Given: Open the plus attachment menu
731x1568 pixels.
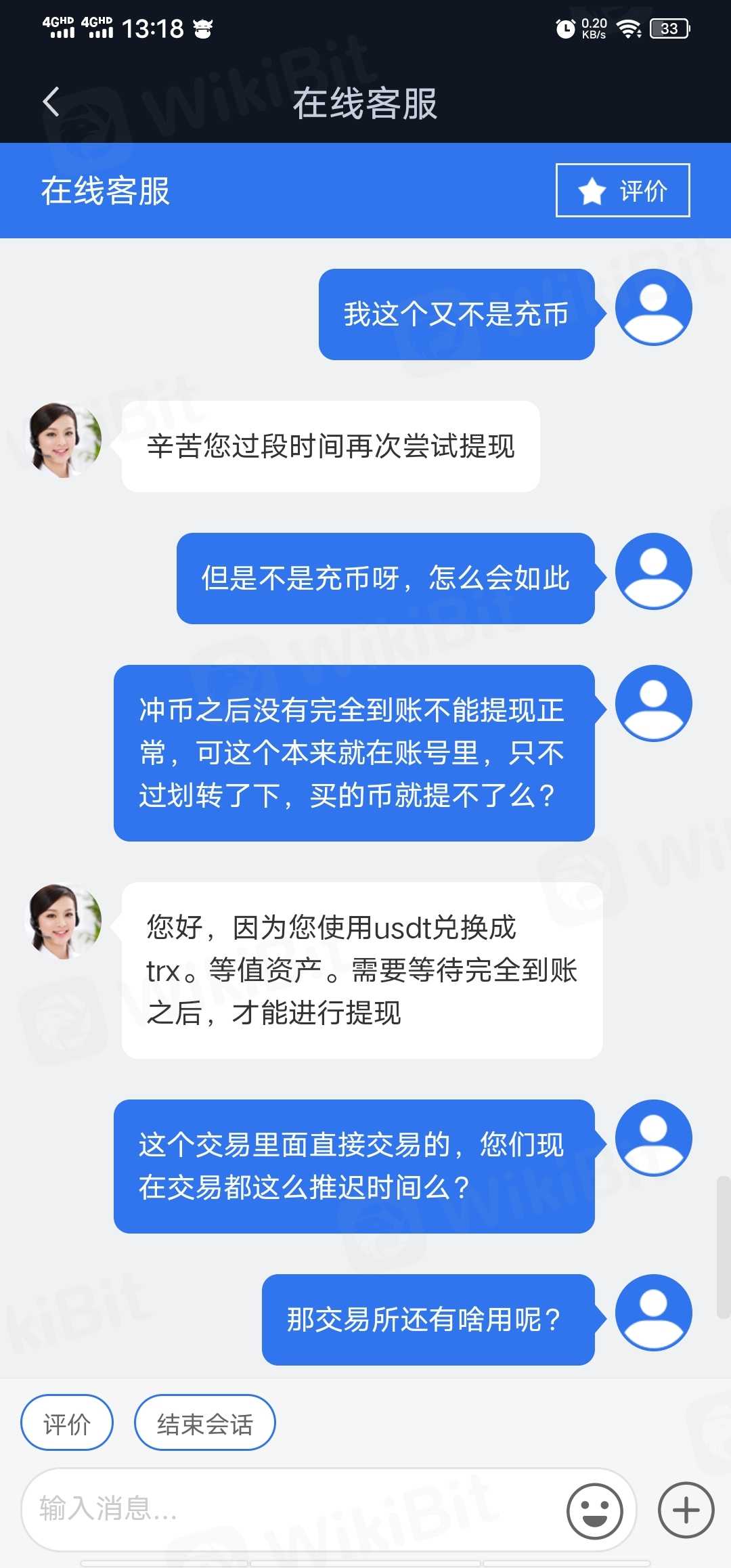Looking at the screenshot, I should click(686, 1510).
